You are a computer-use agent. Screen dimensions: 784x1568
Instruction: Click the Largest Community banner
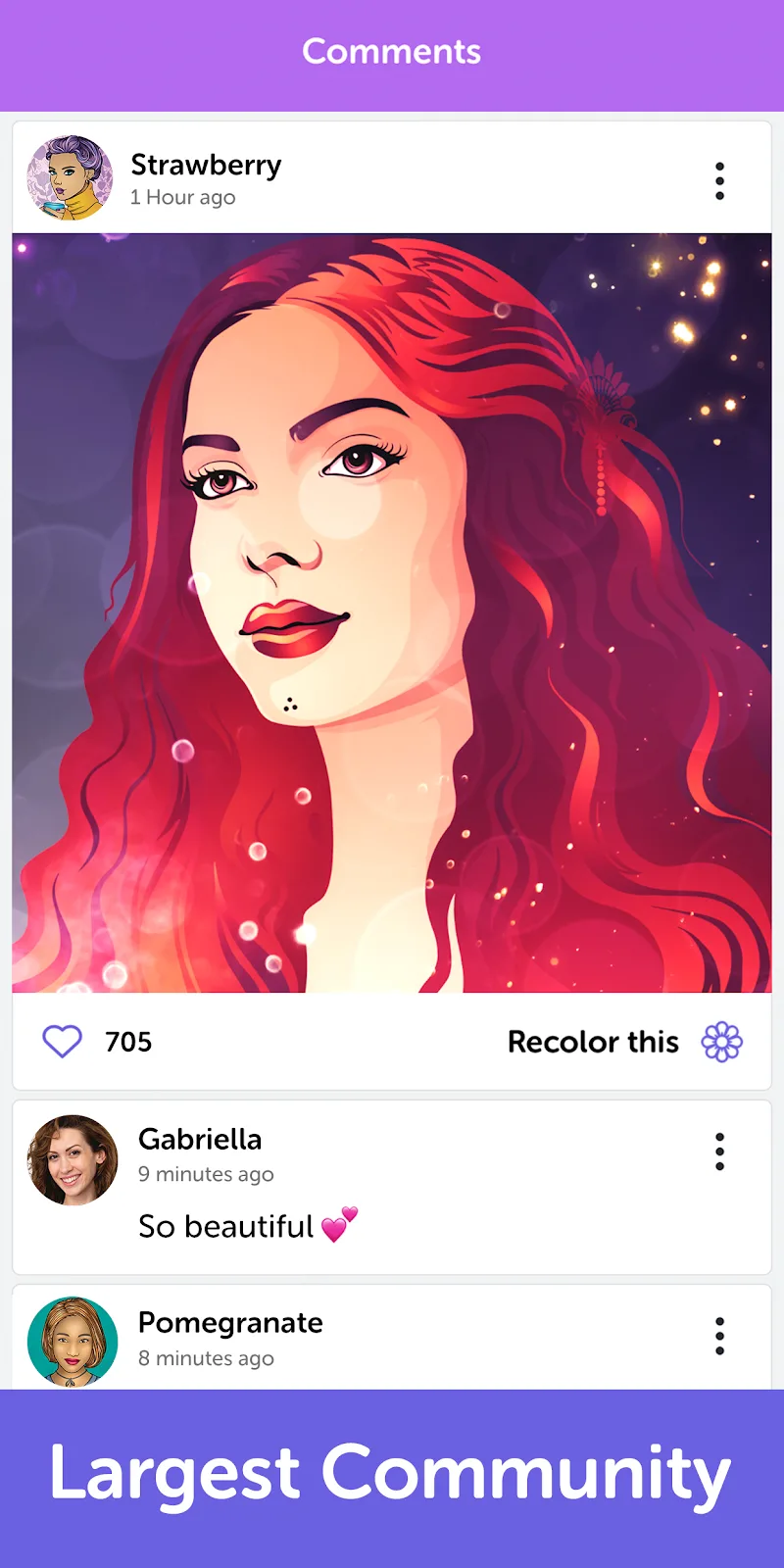(x=392, y=1470)
